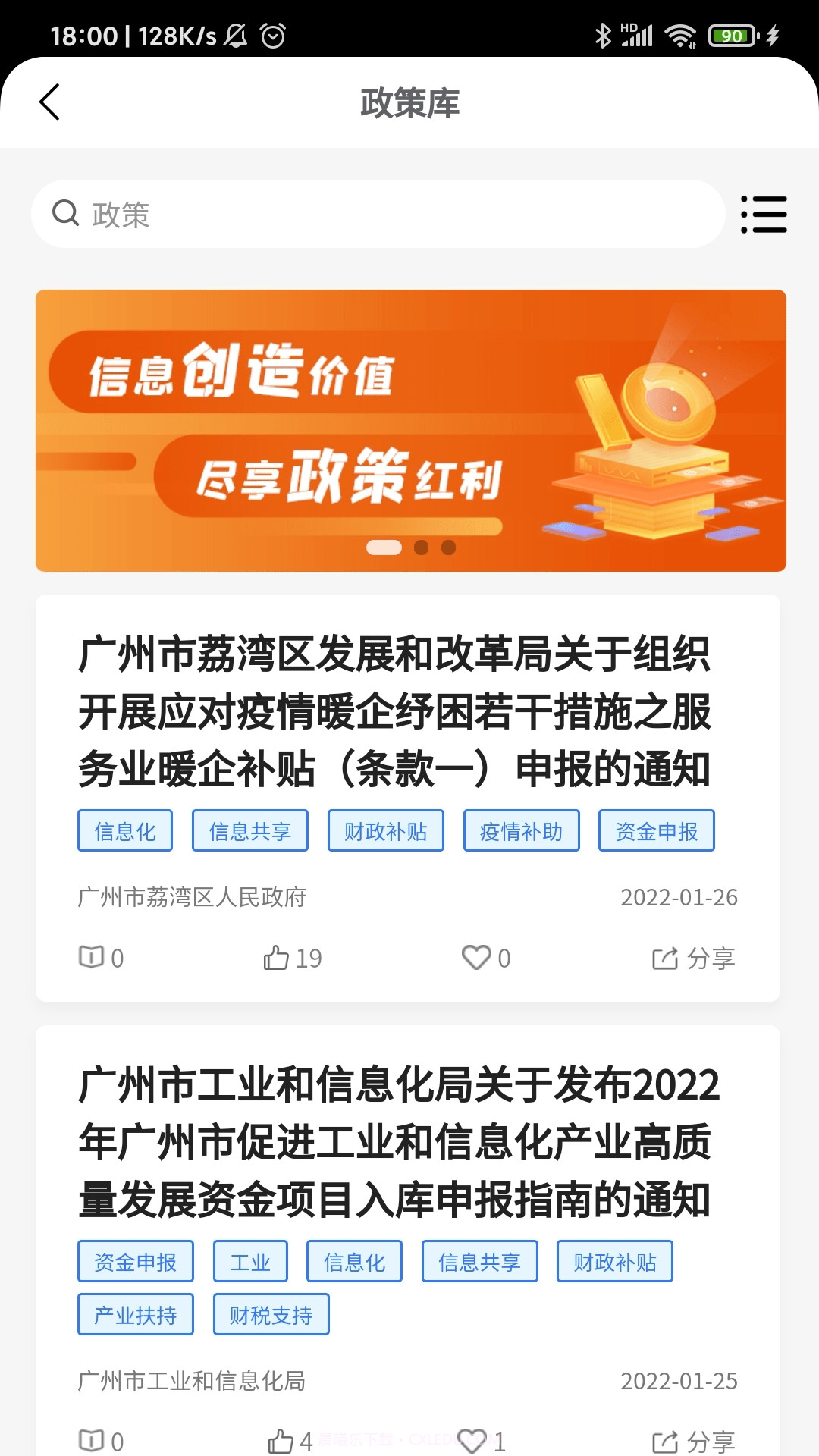Share the 荔湾区 policy dated 2022-01-26
The height and width of the screenshot is (1456, 819).
pos(693,958)
